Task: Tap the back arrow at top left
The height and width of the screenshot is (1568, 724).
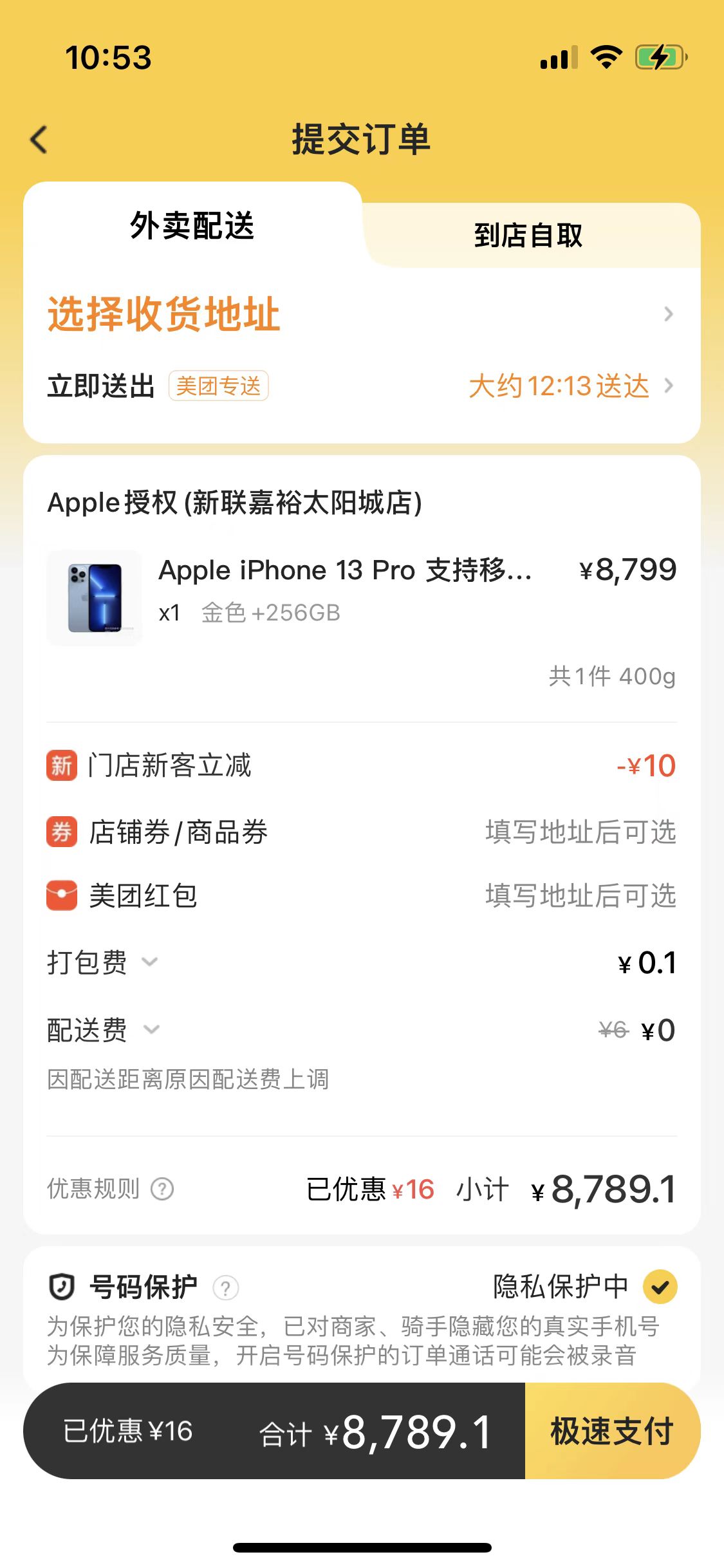Action: (39, 140)
